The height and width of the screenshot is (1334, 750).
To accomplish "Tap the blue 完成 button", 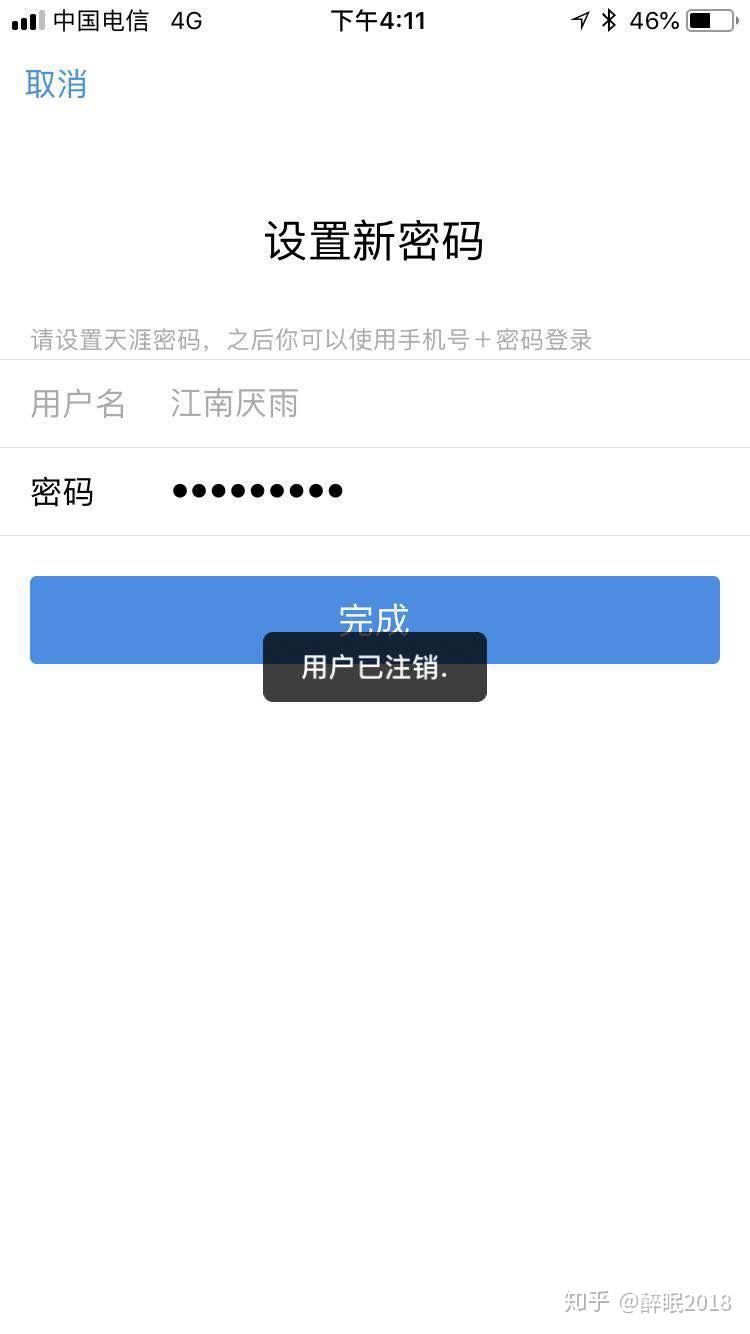I will pos(375,620).
